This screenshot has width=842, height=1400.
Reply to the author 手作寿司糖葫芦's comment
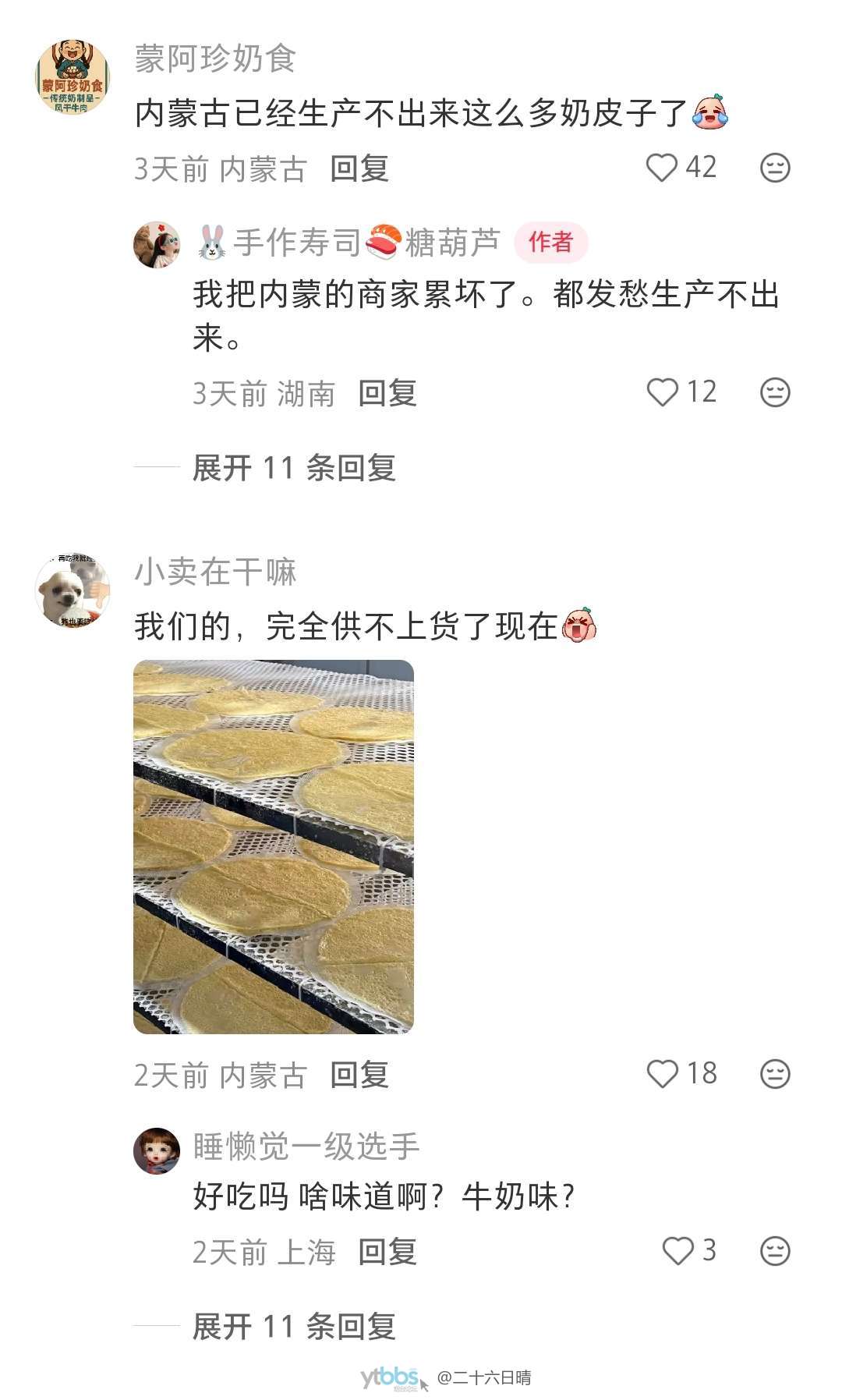coord(387,393)
